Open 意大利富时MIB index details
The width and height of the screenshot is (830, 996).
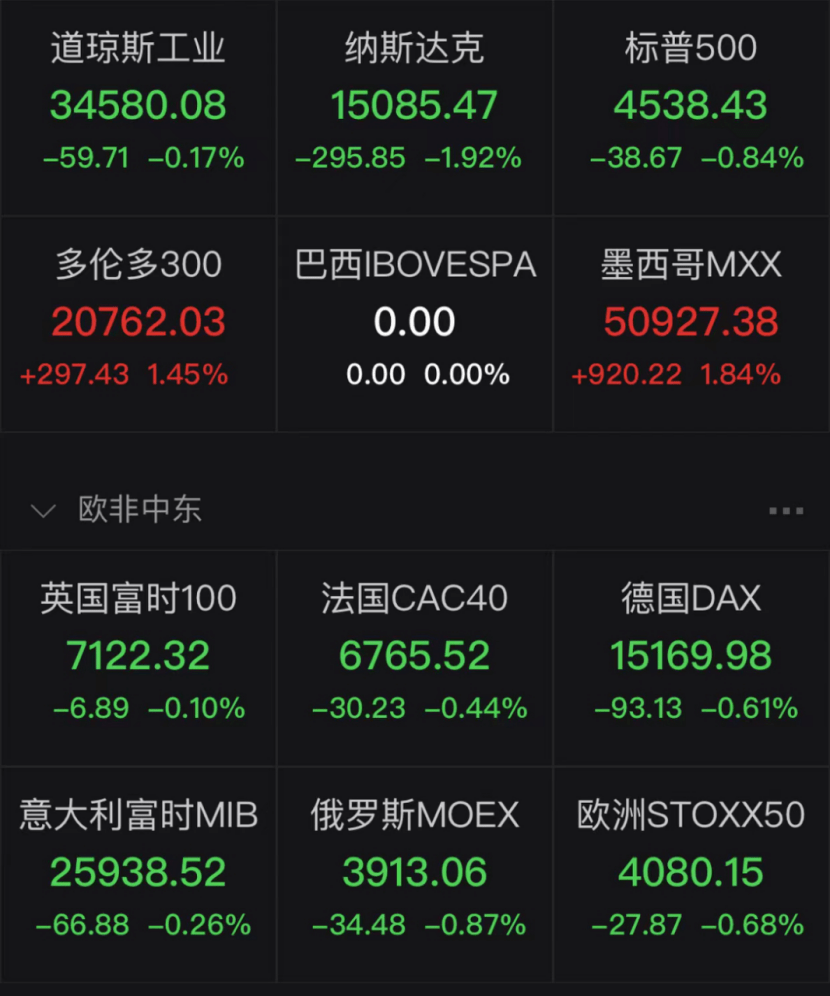click(138, 872)
